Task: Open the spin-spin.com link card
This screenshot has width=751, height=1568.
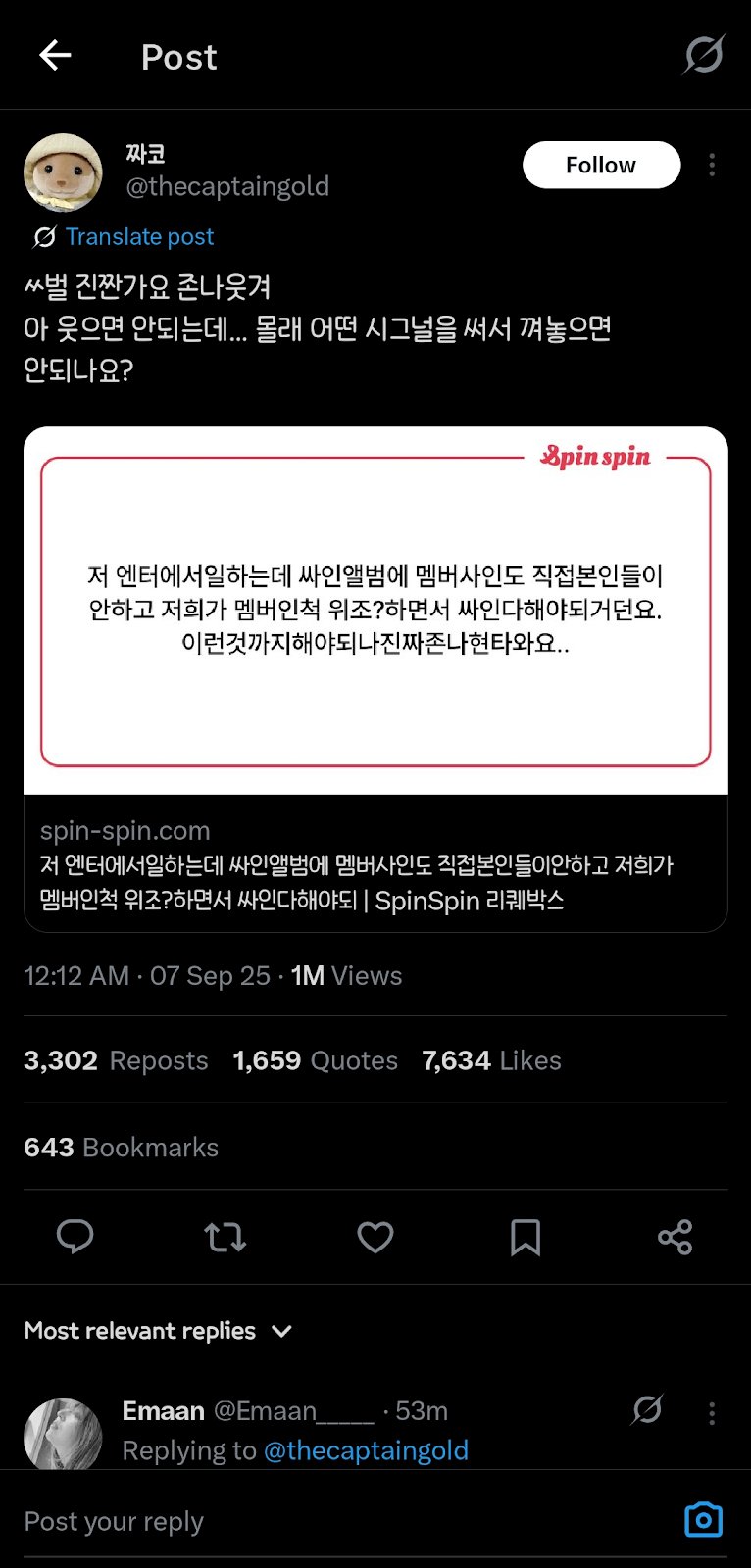Action: click(375, 679)
